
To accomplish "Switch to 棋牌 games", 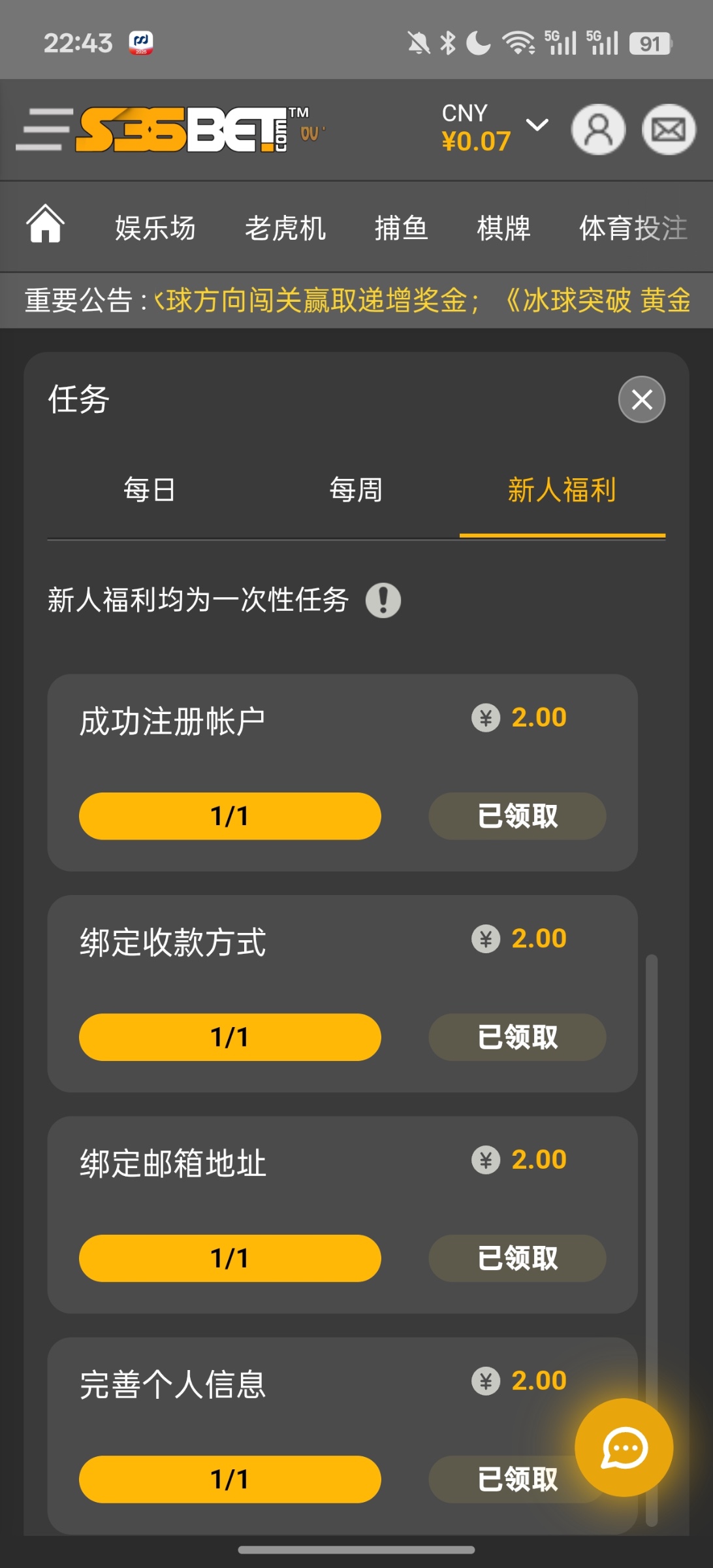I will click(503, 228).
